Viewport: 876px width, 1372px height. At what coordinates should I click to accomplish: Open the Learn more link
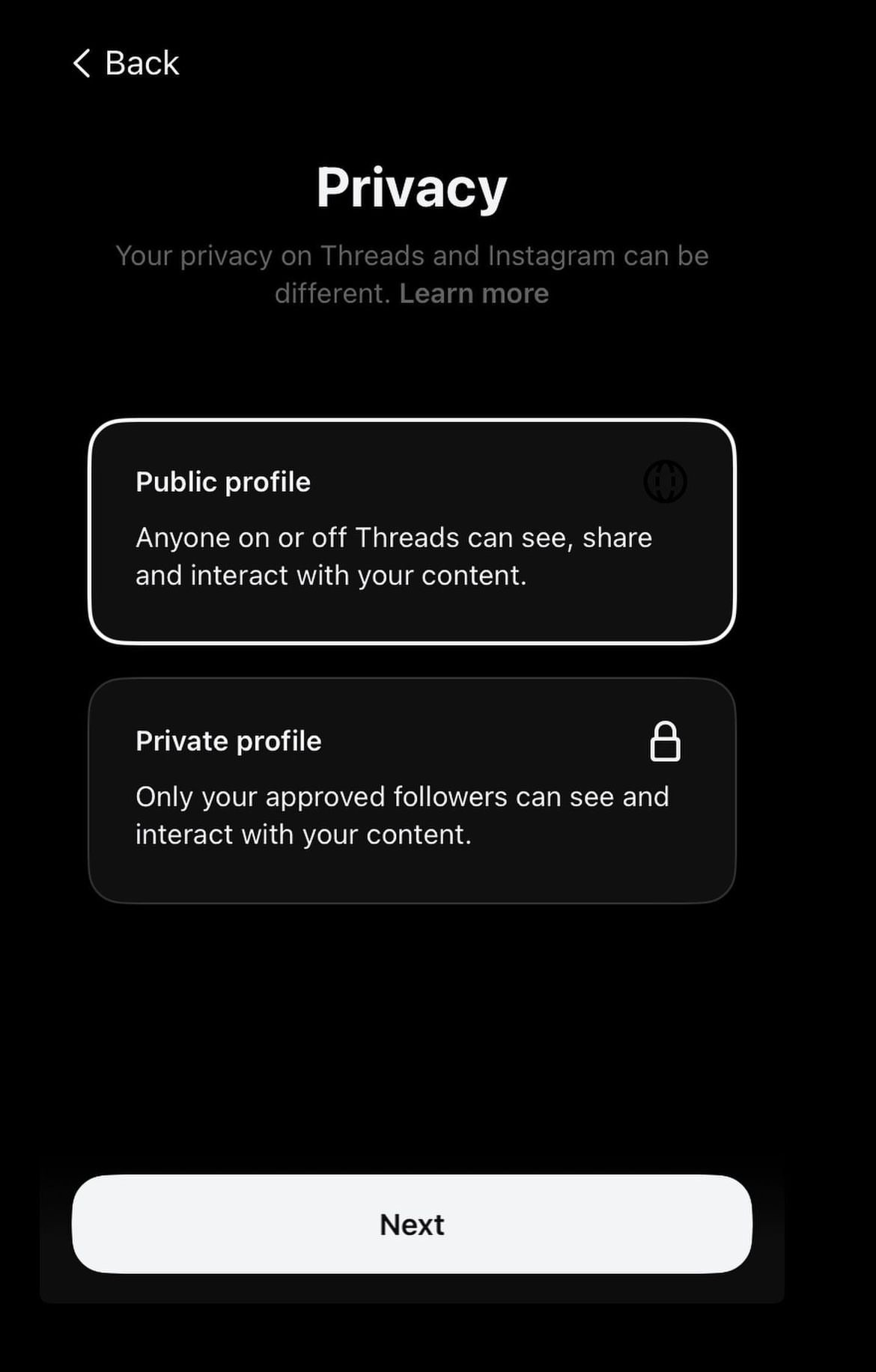pyautogui.click(x=474, y=293)
